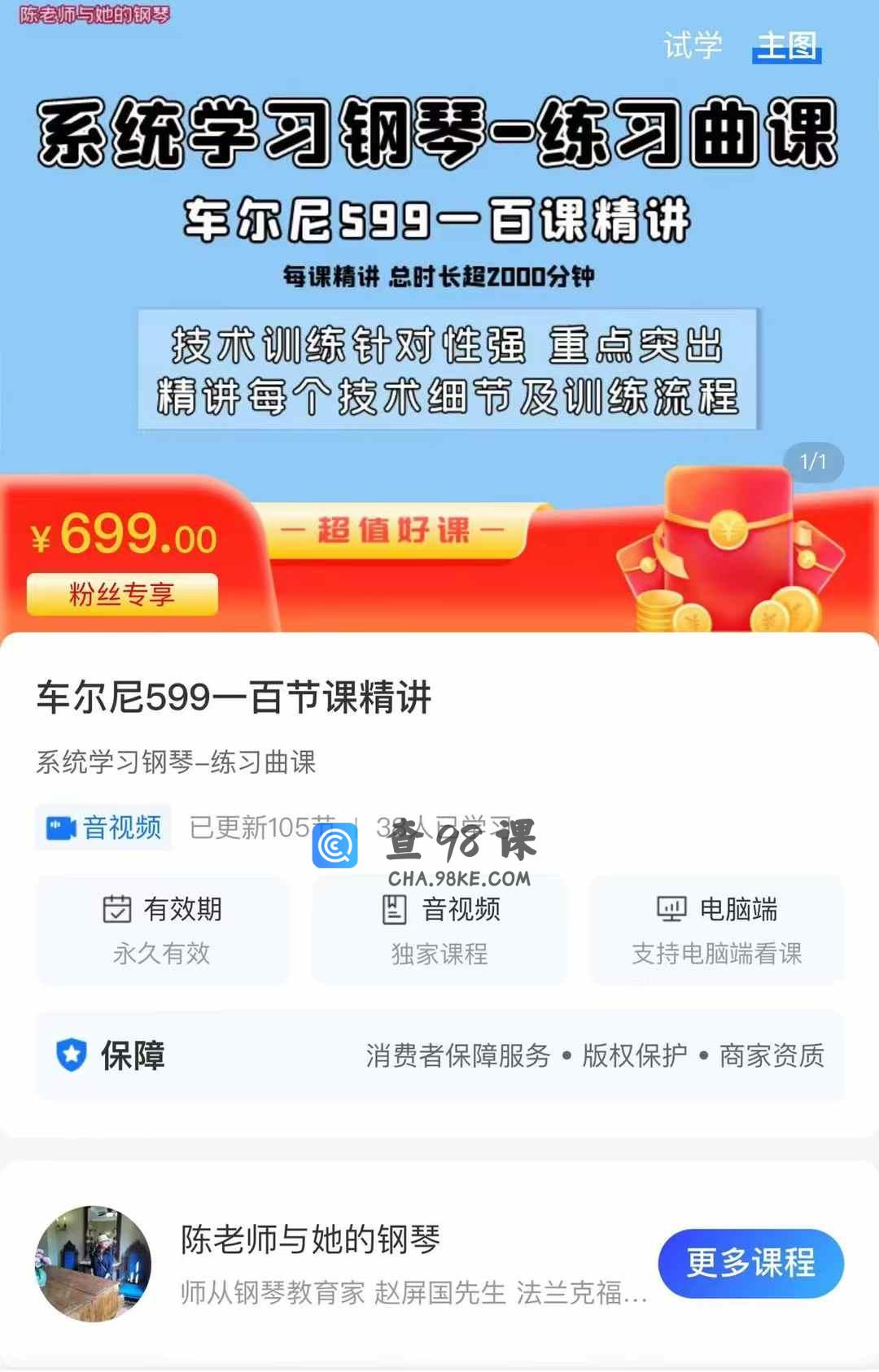The image size is (879, 1372).
Task: Open the course main banner image
Action: point(439,260)
